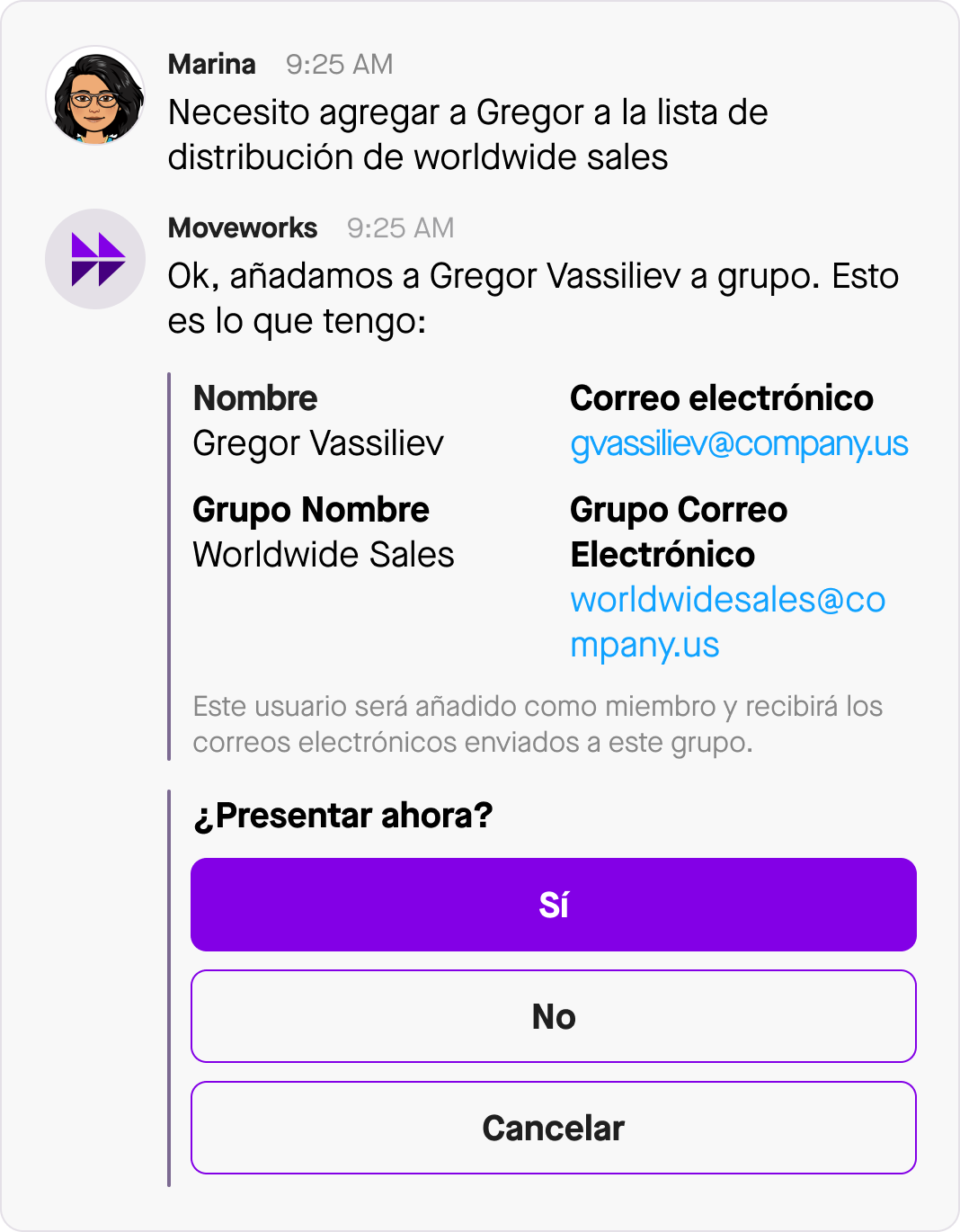Image resolution: width=960 pixels, height=1232 pixels.
Task: Open the Moveworks bot avatar
Action: pyautogui.click(x=95, y=259)
